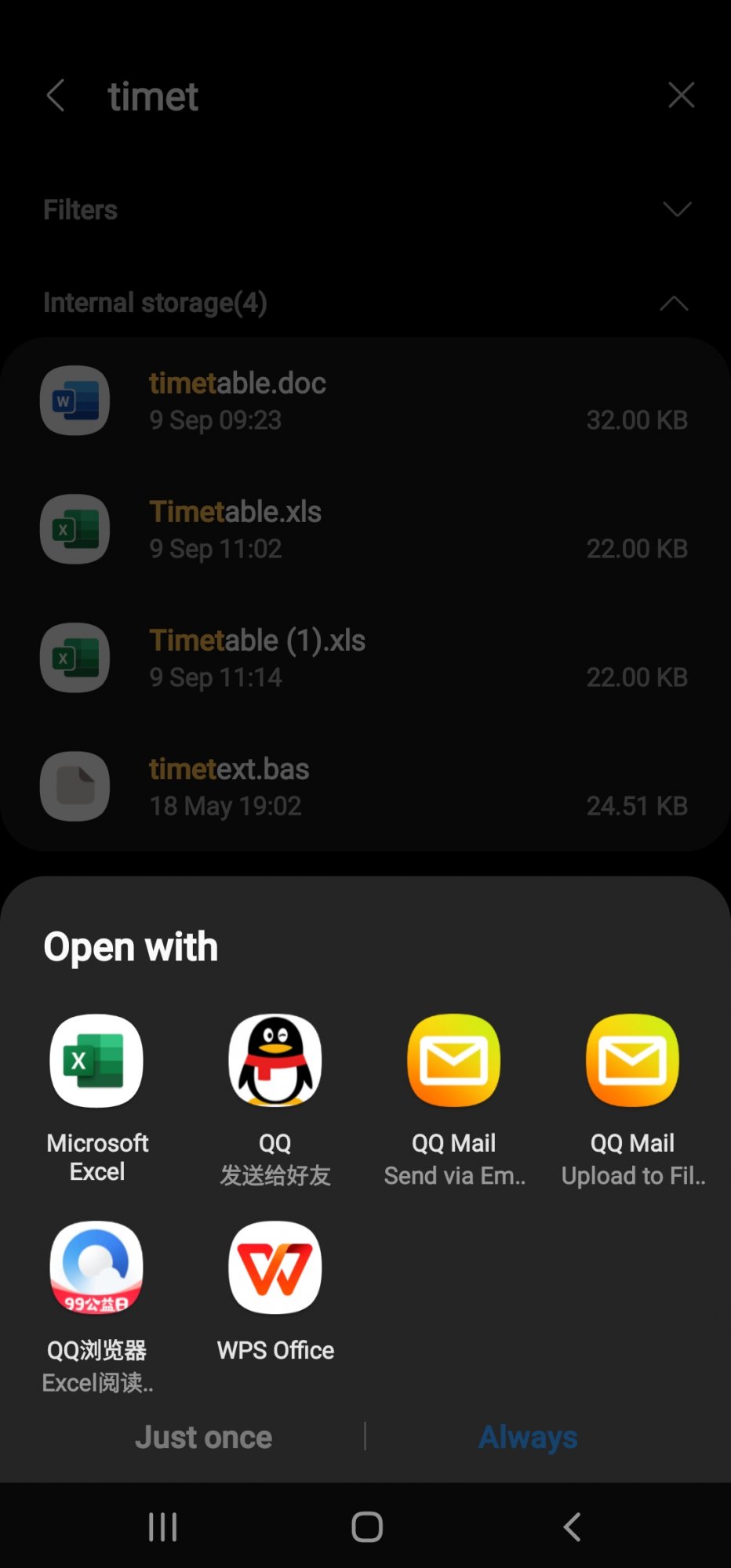Open Timetable (1).xls file
Image resolution: width=731 pixels, height=1568 pixels.
click(x=365, y=659)
